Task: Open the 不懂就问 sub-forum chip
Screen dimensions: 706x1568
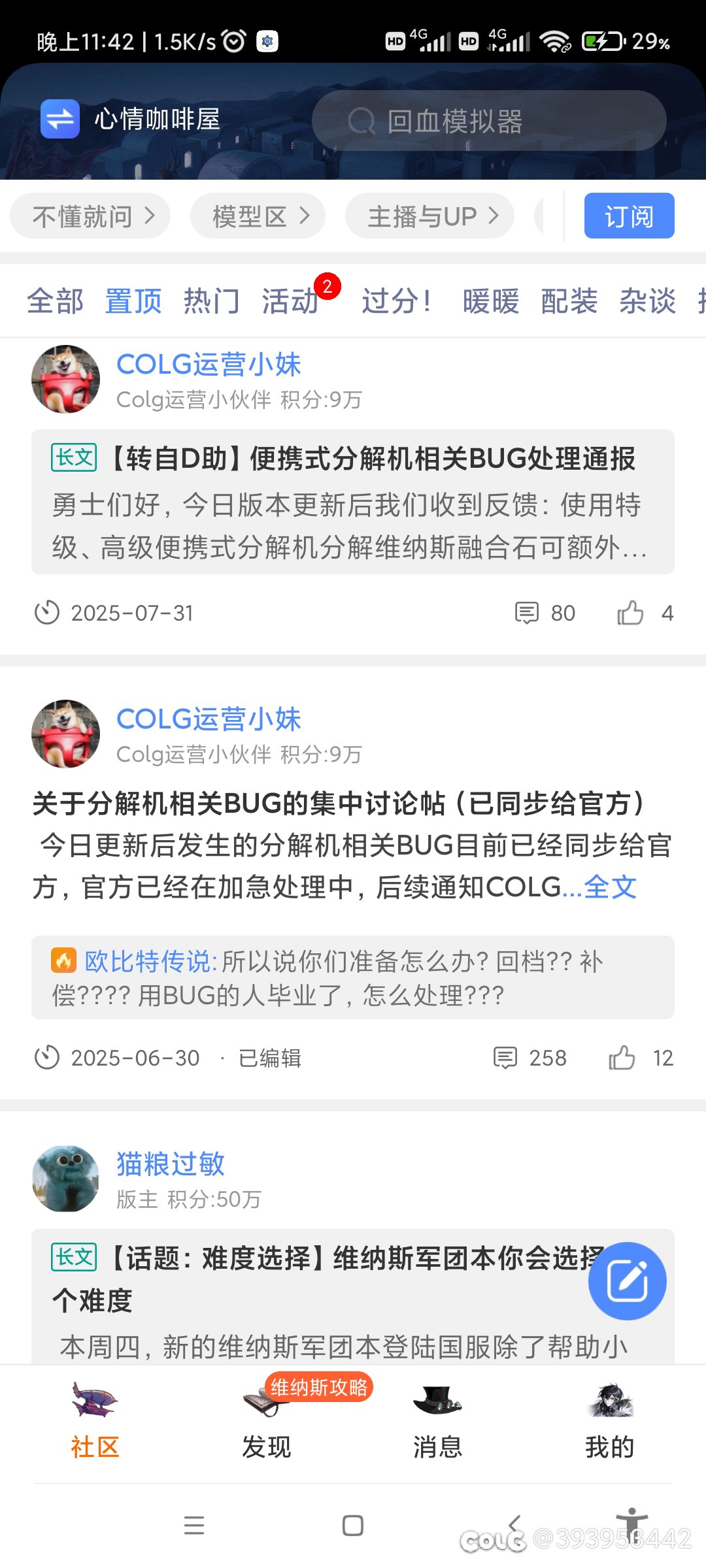Action: (90, 216)
